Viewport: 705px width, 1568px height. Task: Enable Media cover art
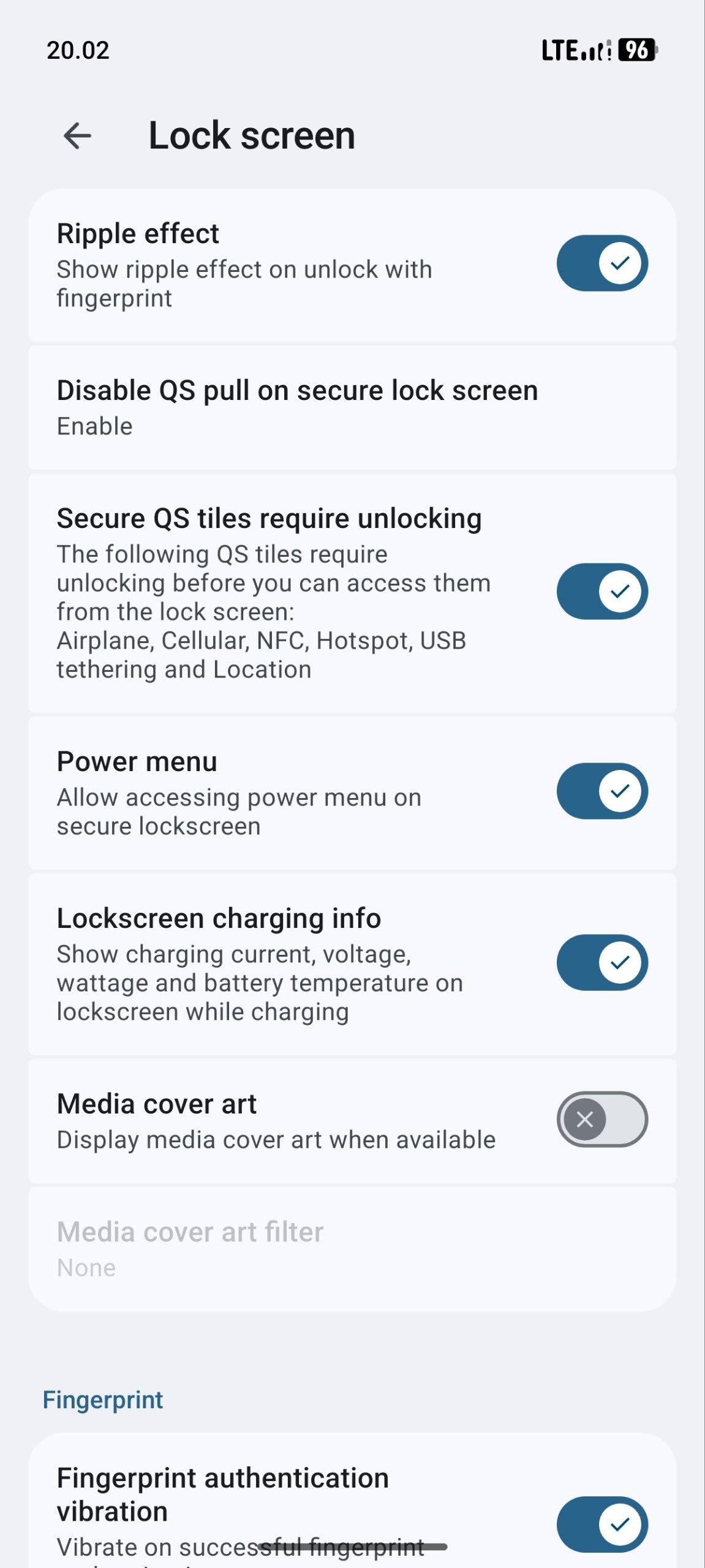602,1120
